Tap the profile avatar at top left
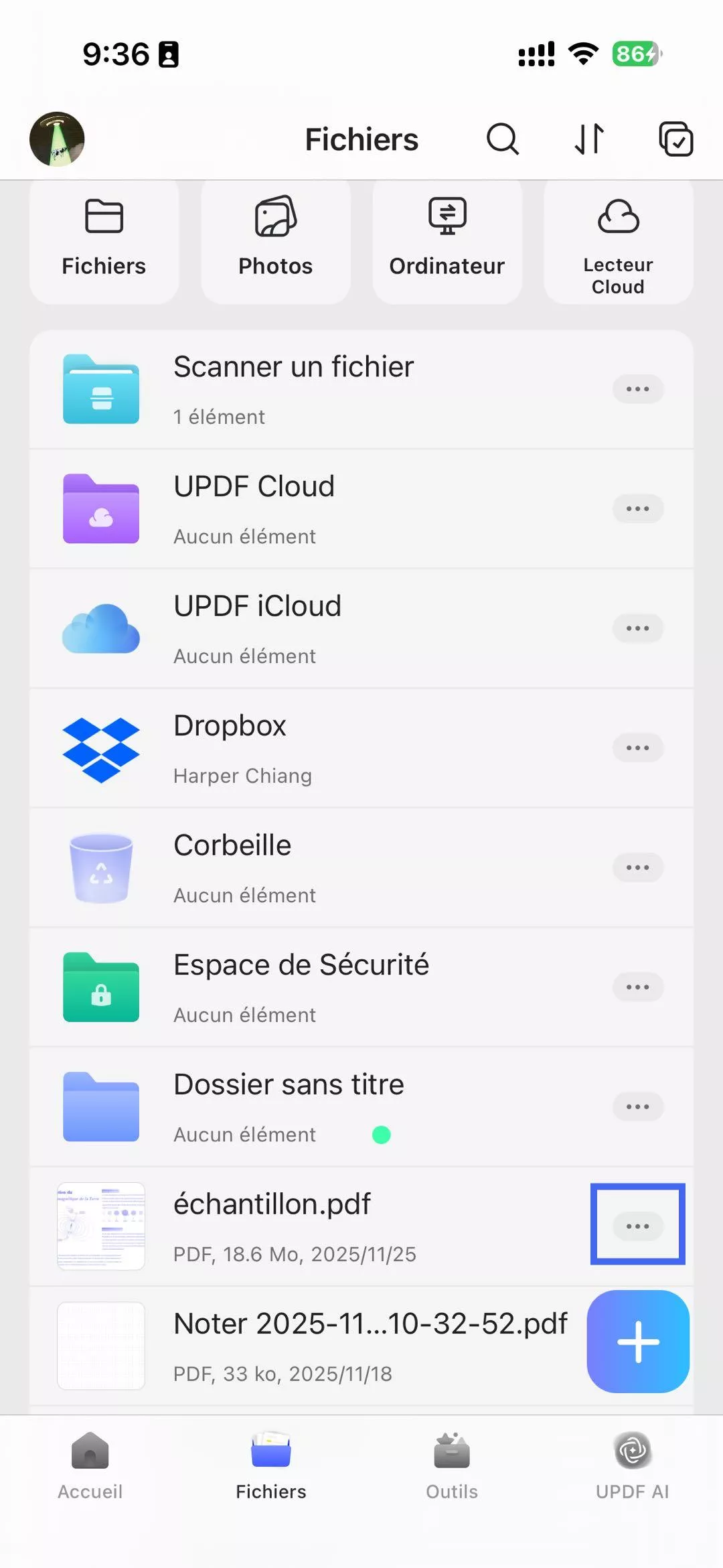This screenshot has height=1568, width=723. [56, 139]
